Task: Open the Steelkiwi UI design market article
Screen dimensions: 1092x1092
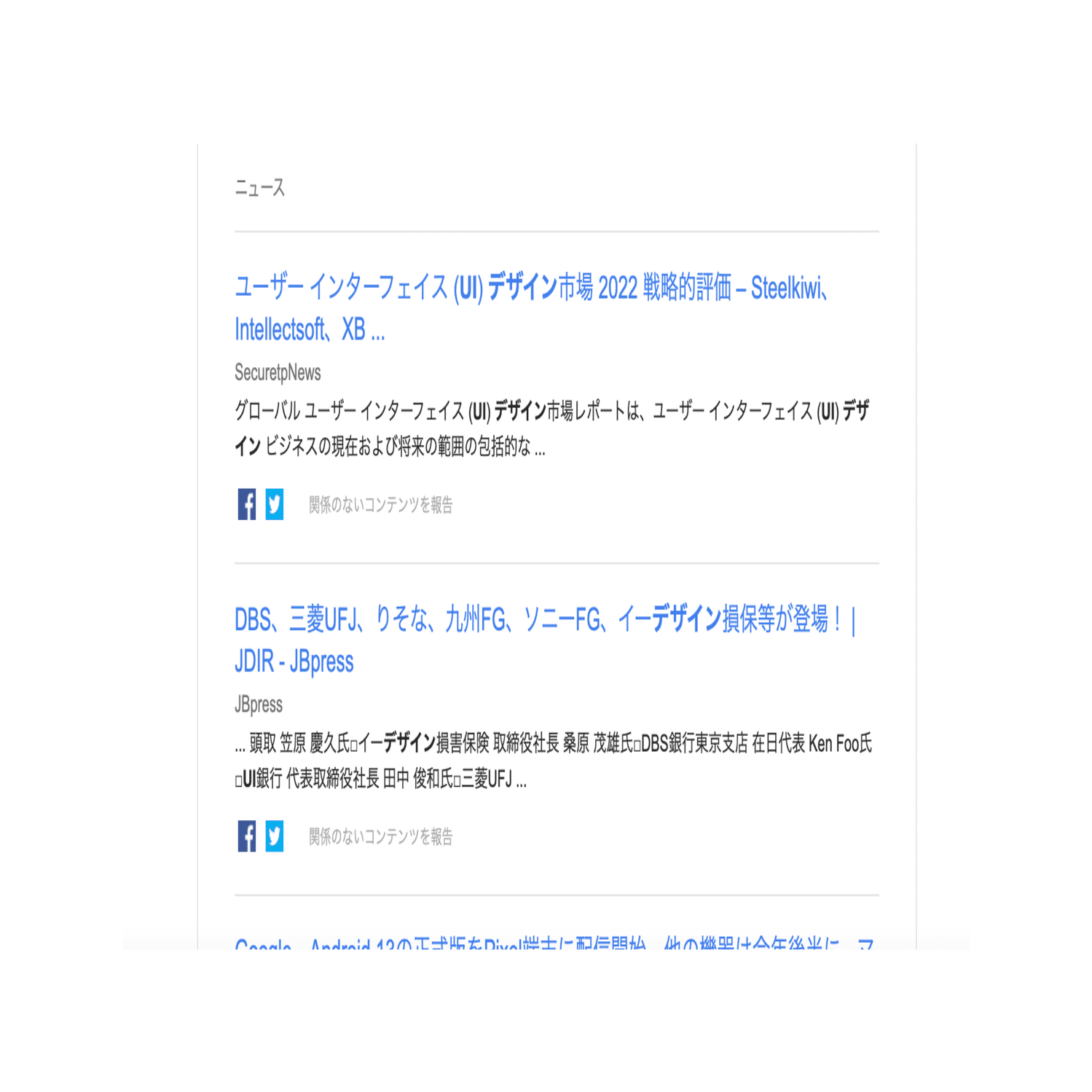Action: (x=530, y=288)
